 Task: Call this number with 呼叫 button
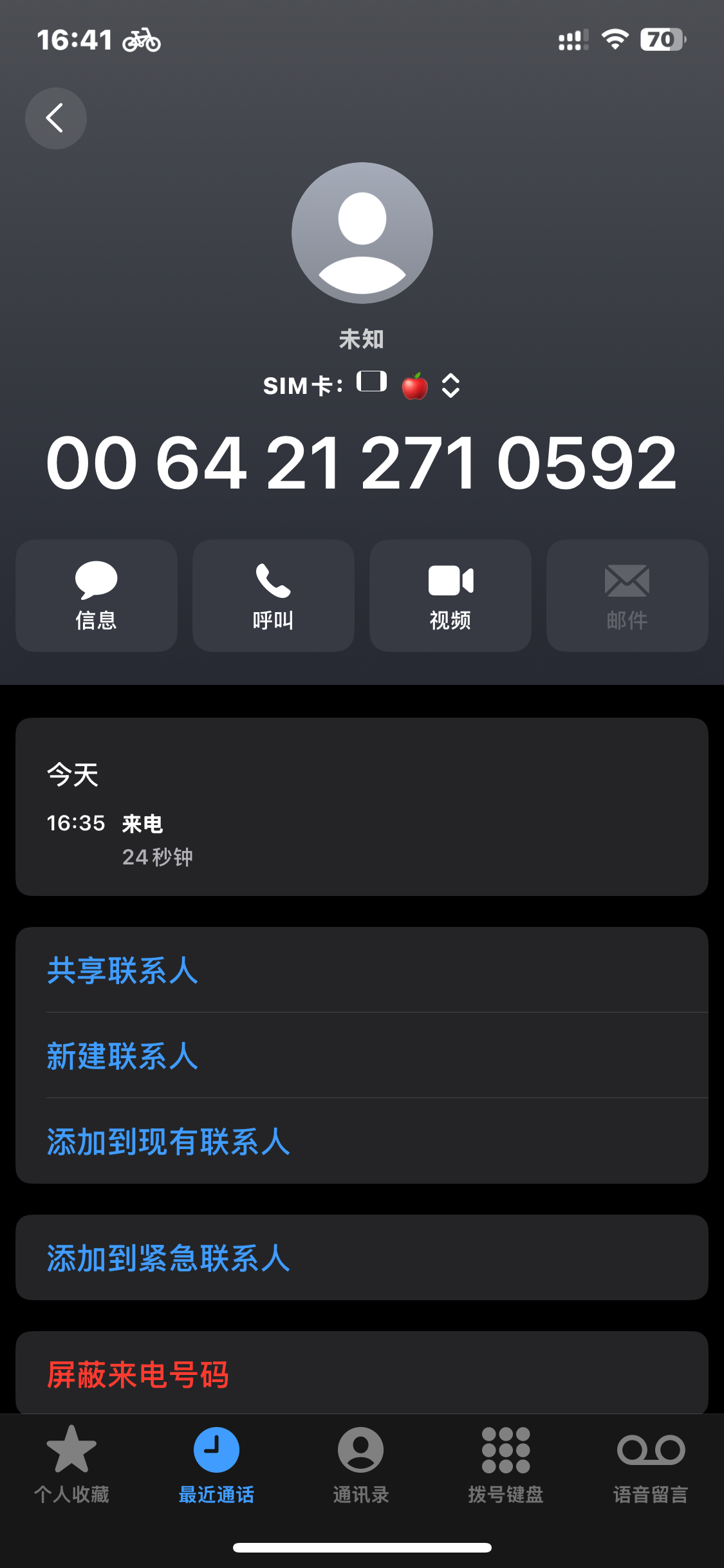point(273,595)
